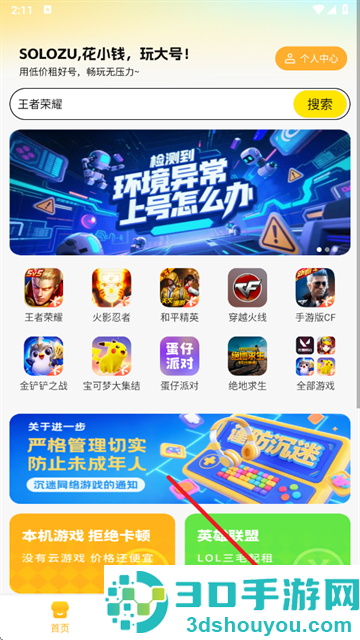Image resolution: width=360 pixels, height=640 pixels.
Task: Switch to the 首页 tab
Action: click(60, 617)
